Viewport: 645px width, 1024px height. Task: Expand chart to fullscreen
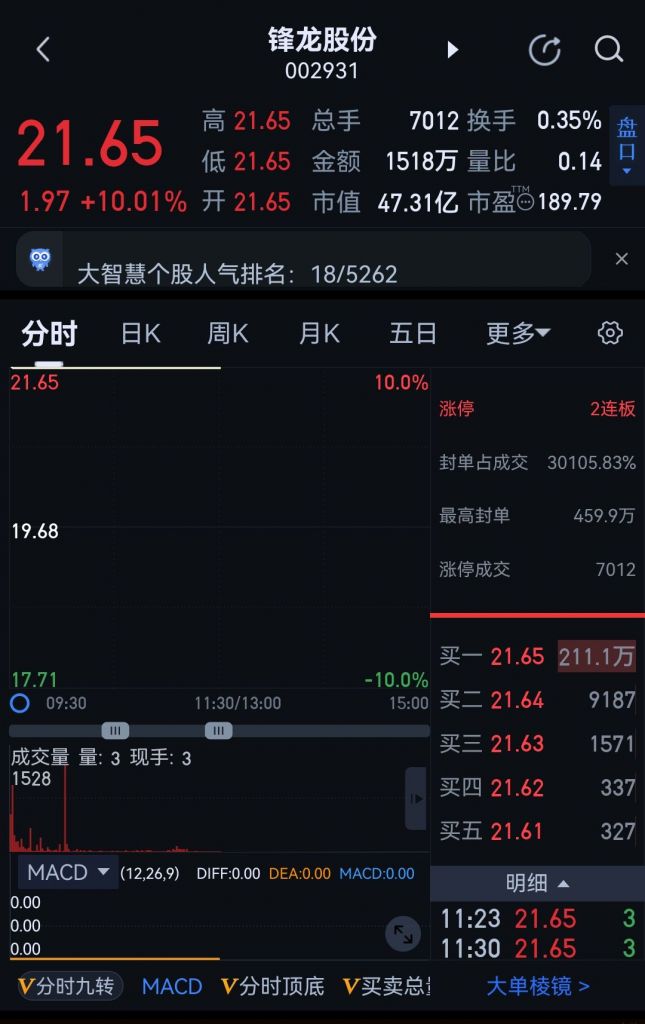pos(403,935)
